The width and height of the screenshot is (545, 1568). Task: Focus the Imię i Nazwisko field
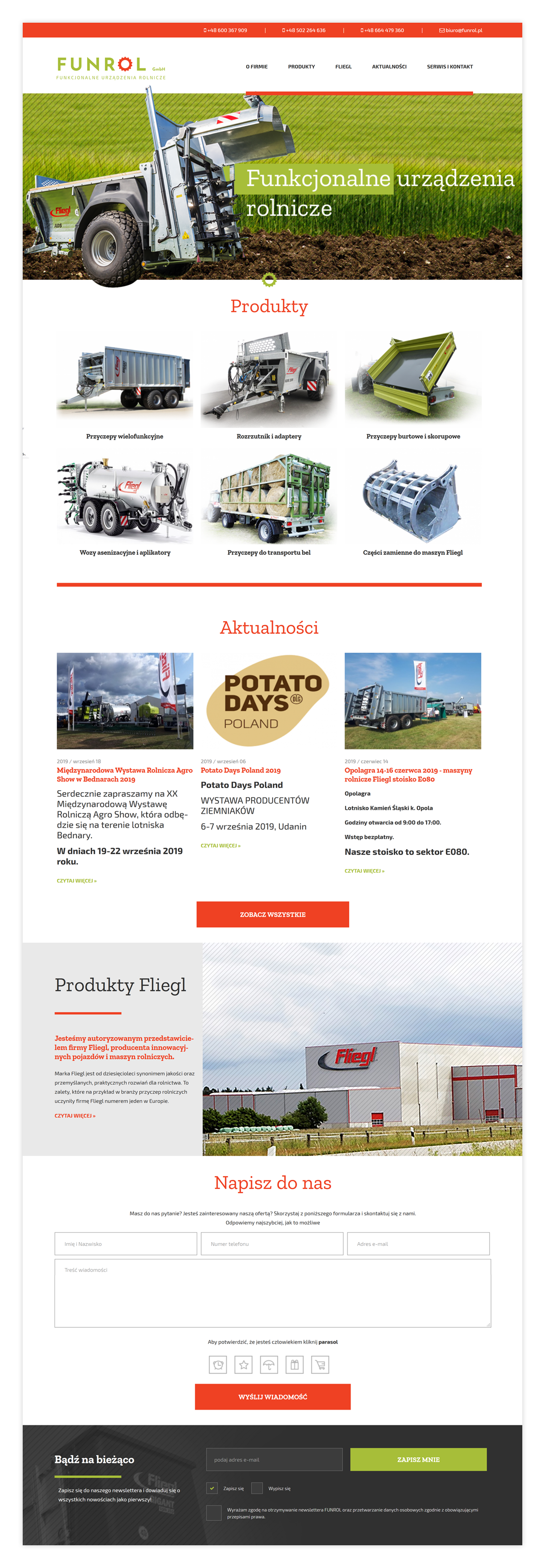[126, 1243]
